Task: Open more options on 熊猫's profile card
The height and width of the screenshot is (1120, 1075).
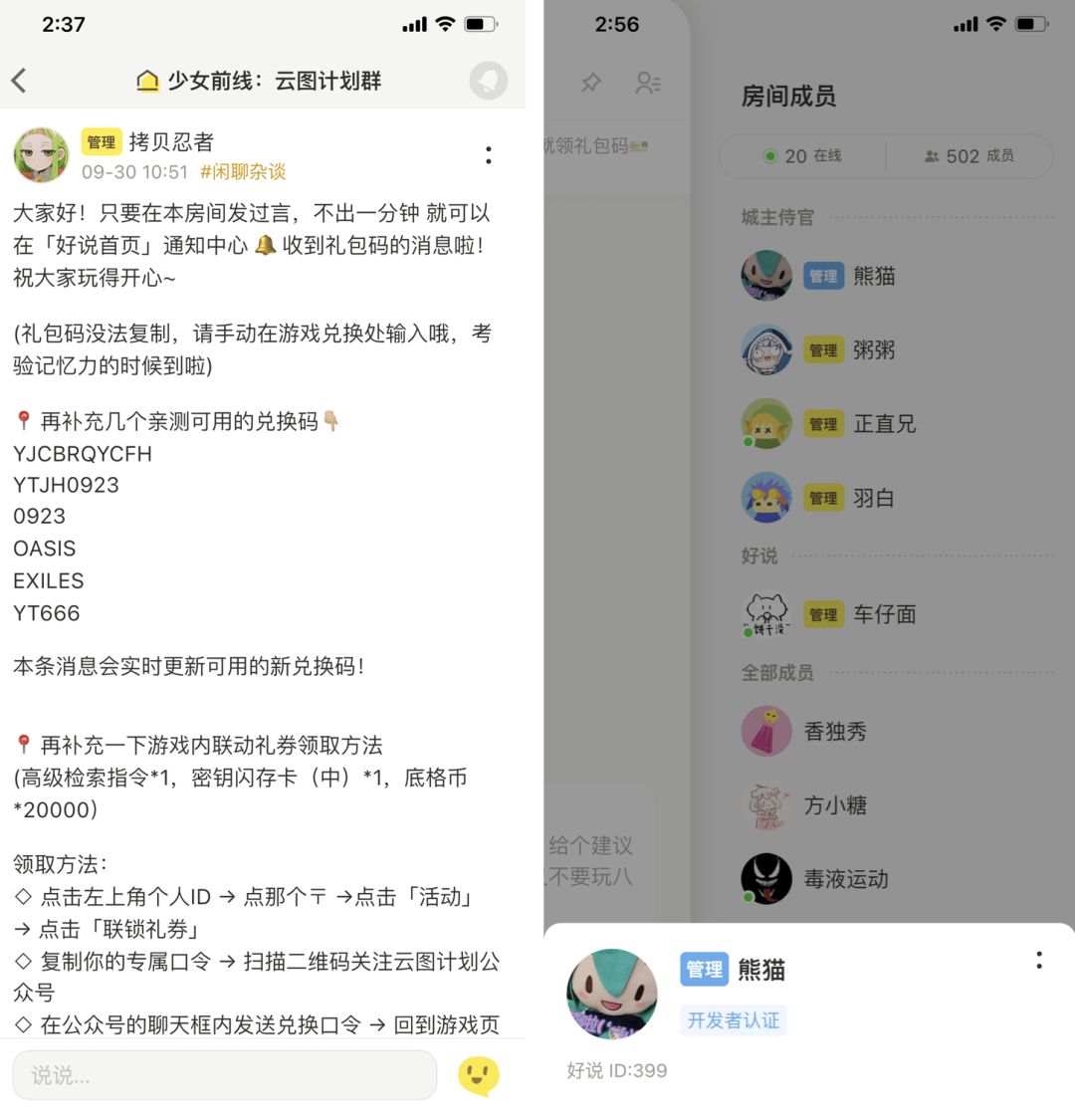Action: (x=1039, y=961)
